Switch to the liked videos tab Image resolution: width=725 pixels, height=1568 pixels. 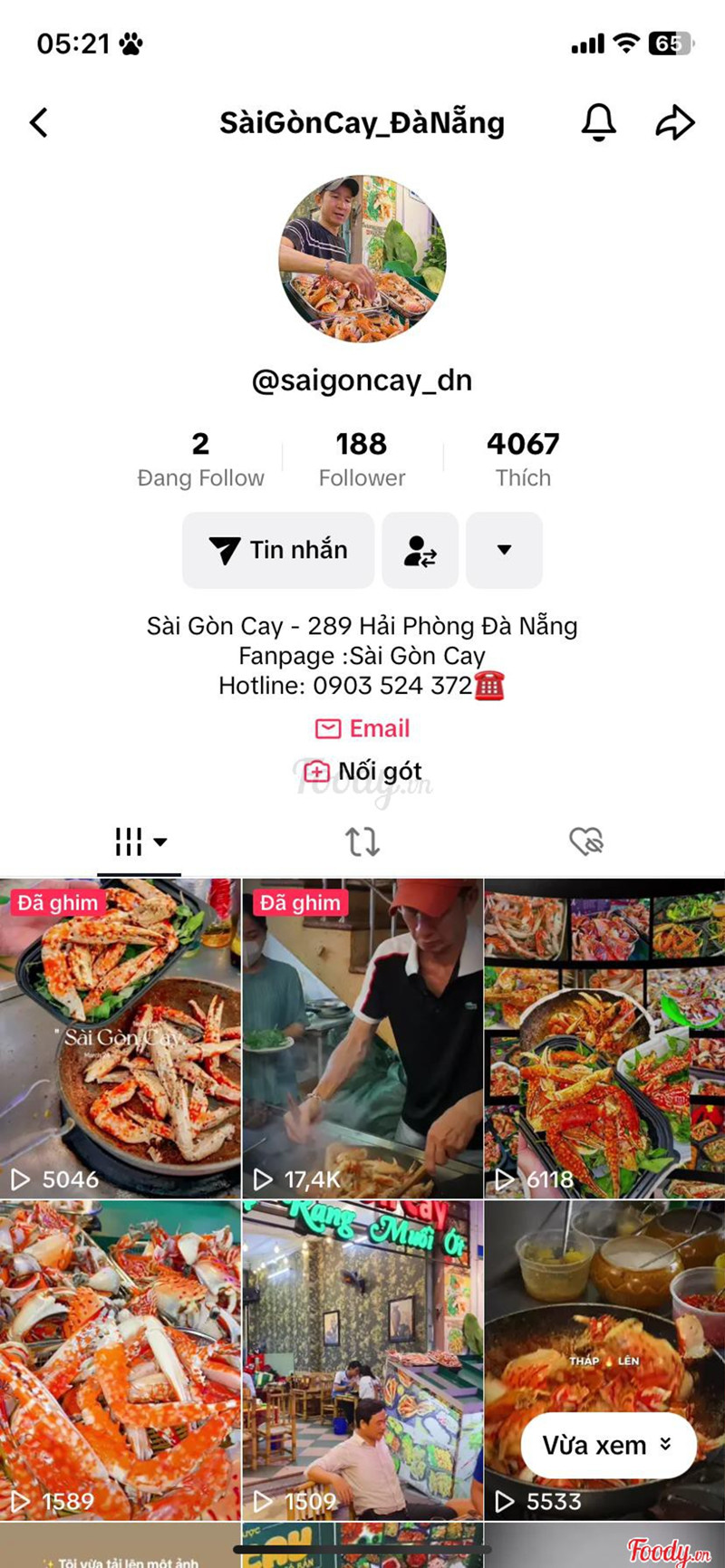pyautogui.click(x=586, y=842)
